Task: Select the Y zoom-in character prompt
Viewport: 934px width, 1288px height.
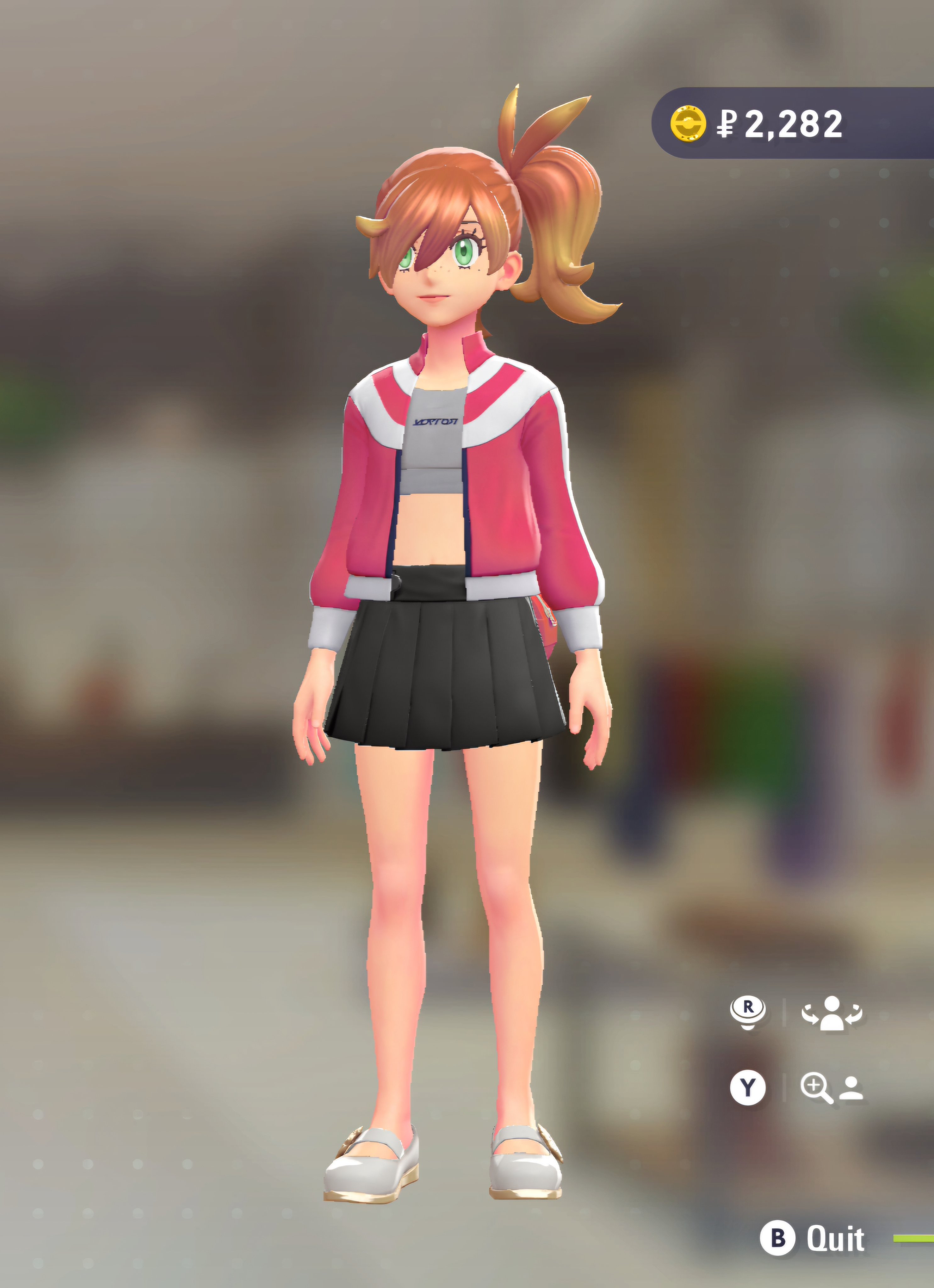Action: tap(797, 1088)
